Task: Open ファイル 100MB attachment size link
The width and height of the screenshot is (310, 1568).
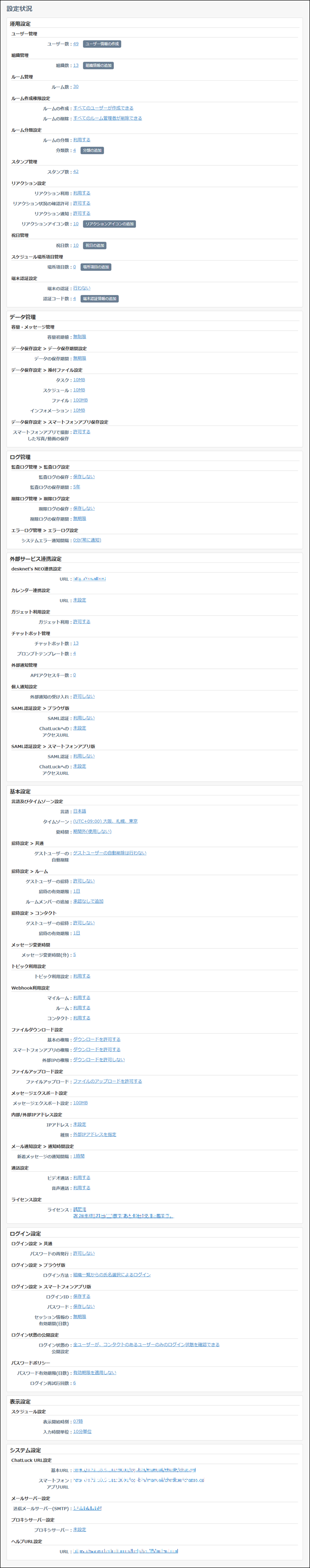Action: 80,400
